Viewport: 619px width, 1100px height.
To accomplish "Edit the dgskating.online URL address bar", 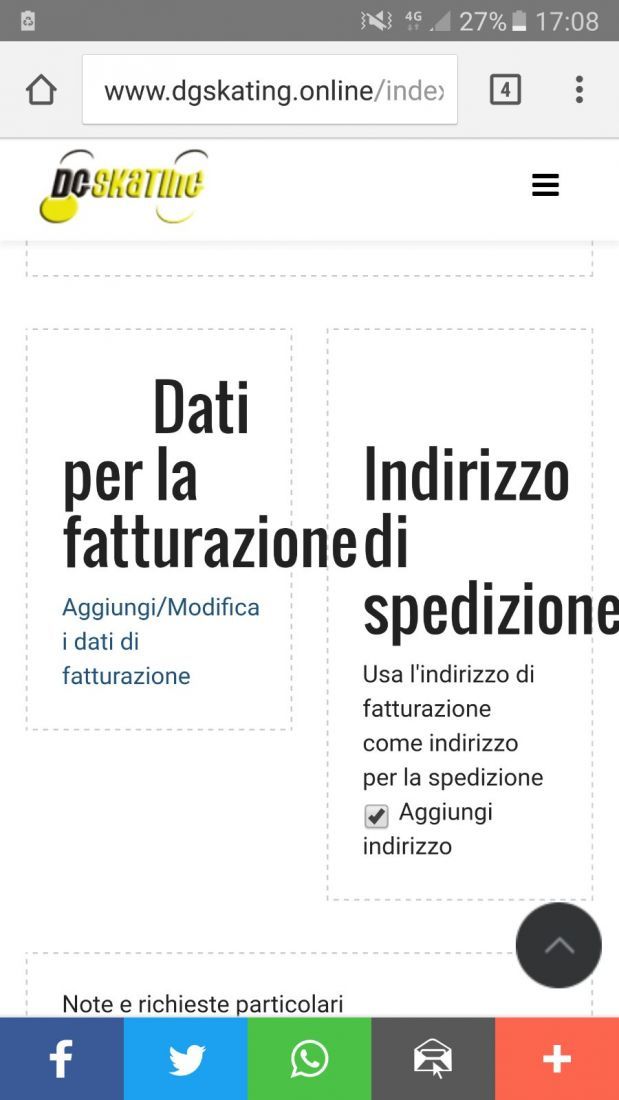I will coord(270,90).
